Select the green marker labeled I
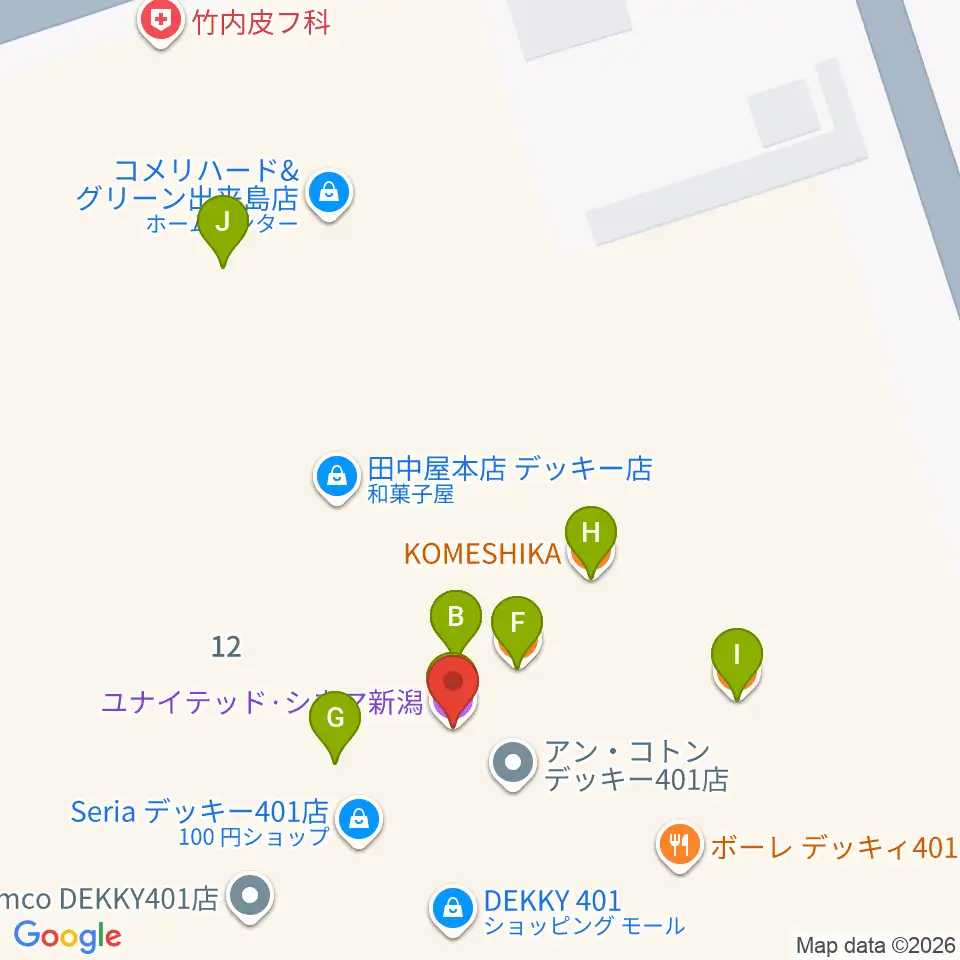This screenshot has height=960, width=960. coord(737,657)
